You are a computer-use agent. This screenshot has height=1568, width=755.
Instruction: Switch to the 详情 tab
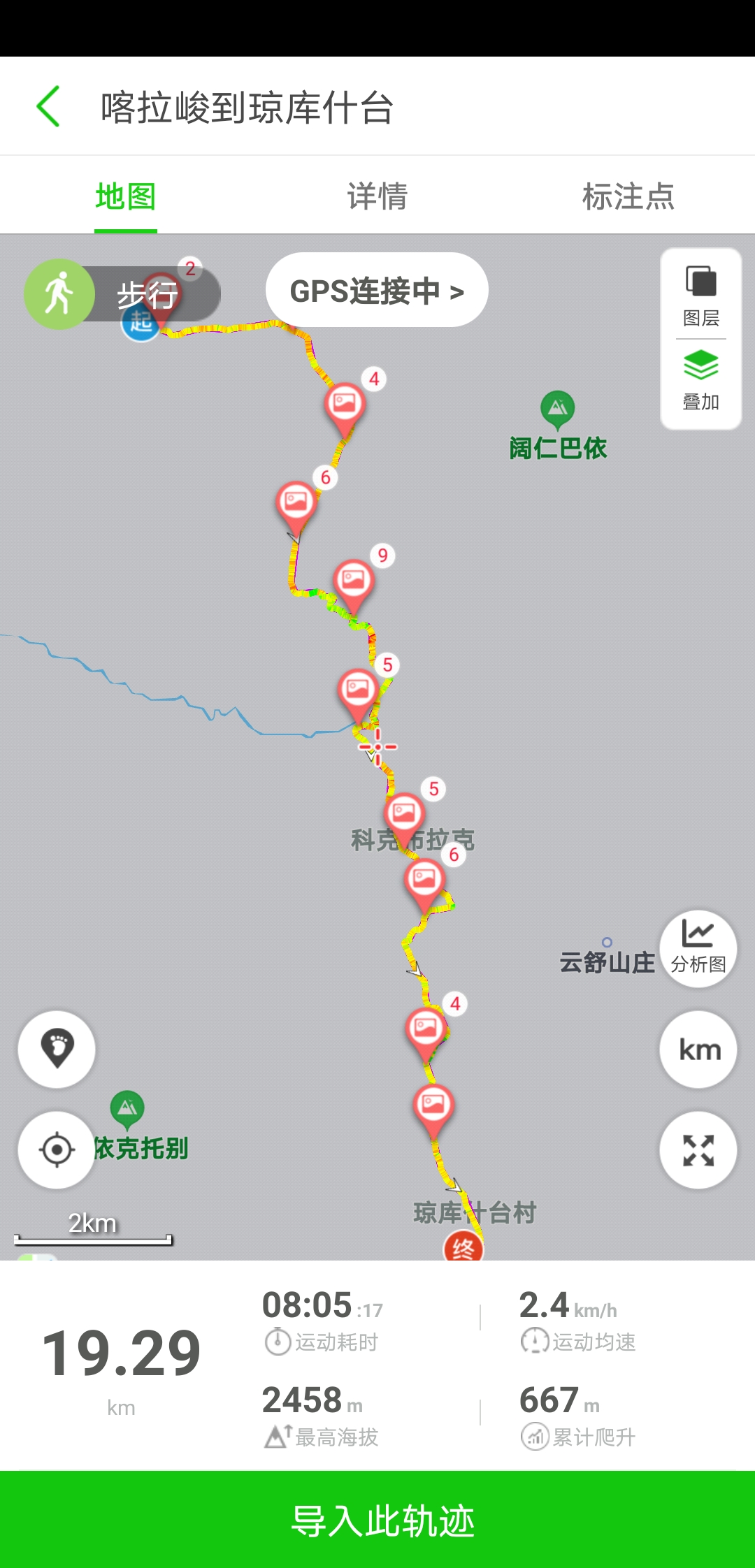pyautogui.click(x=377, y=196)
